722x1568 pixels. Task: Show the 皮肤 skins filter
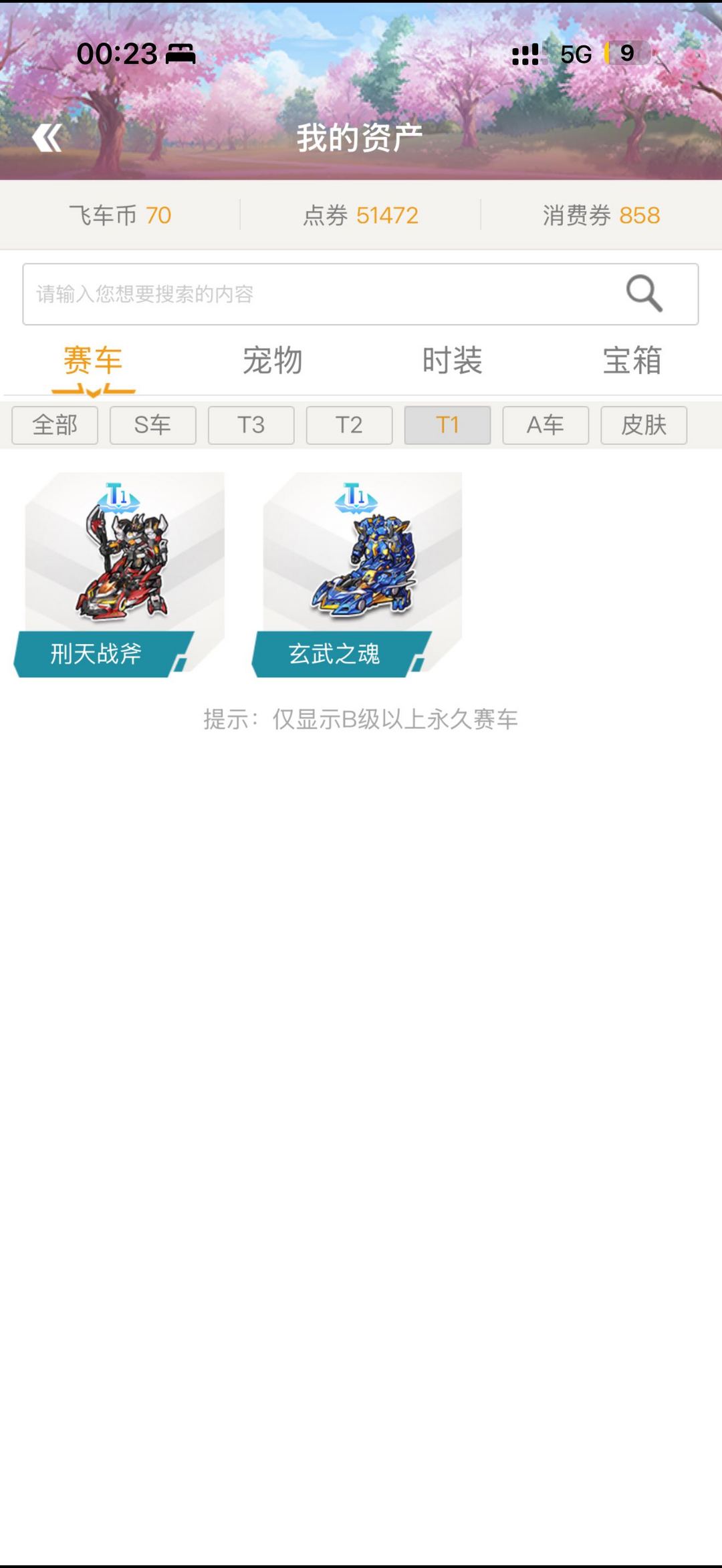tap(644, 425)
